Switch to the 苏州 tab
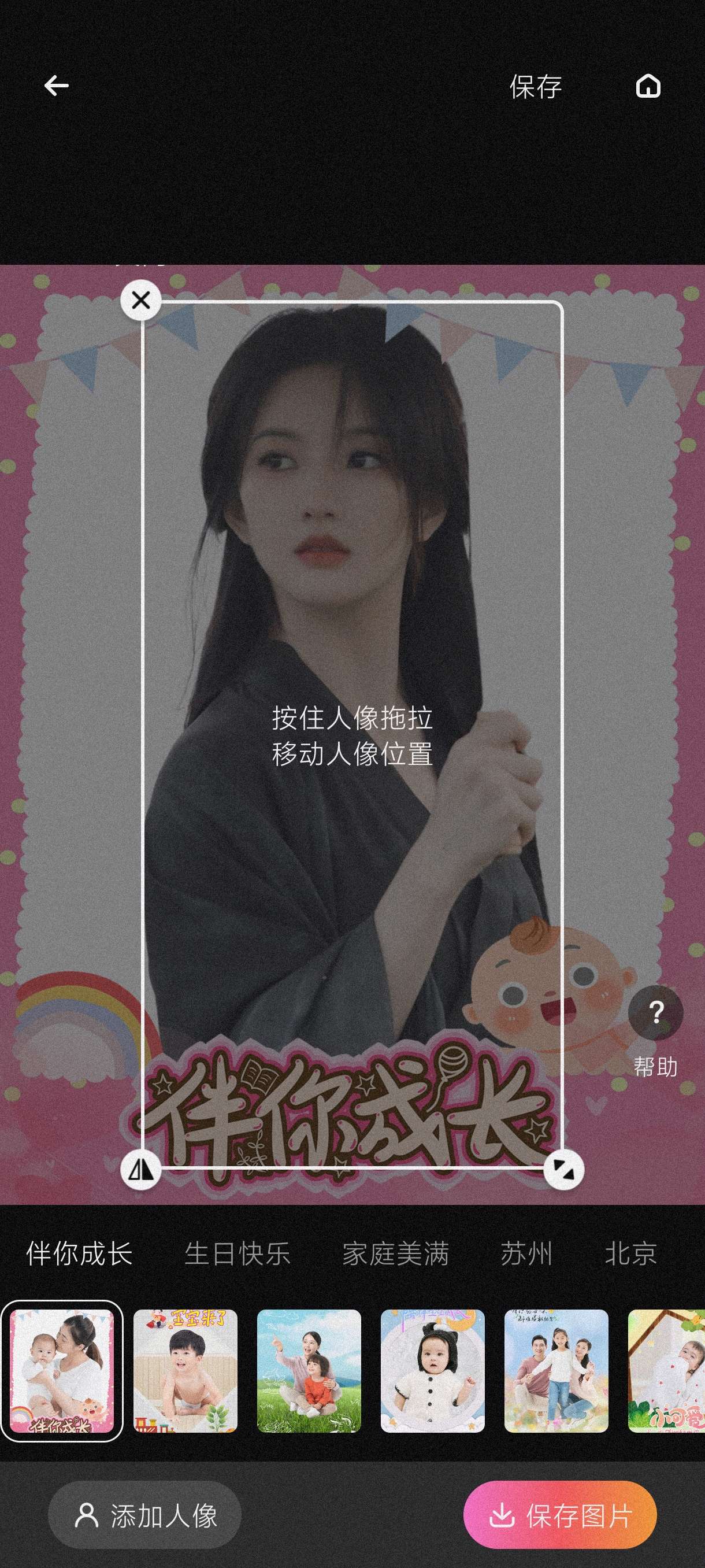This screenshot has height=1568, width=705. (x=526, y=1255)
